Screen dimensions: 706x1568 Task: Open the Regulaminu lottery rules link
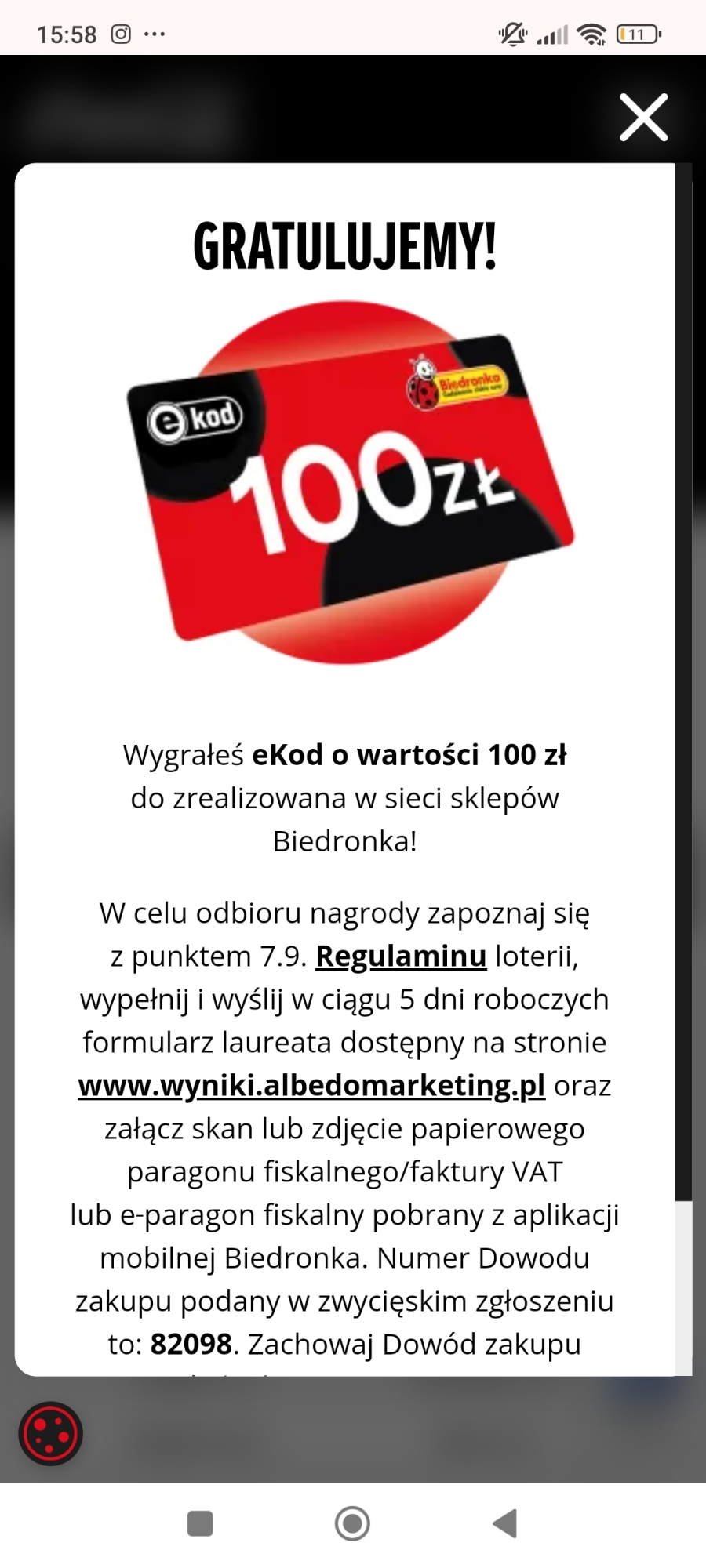(x=401, y=956)
